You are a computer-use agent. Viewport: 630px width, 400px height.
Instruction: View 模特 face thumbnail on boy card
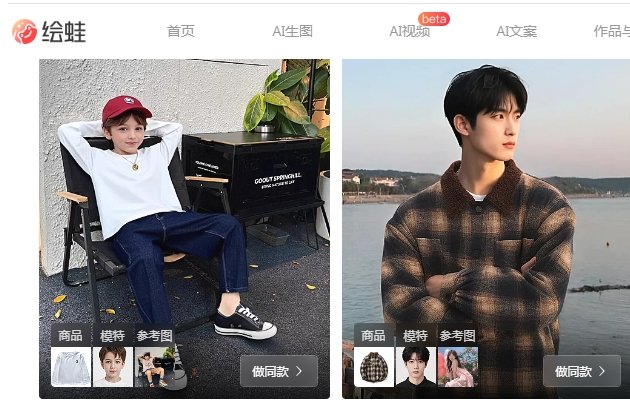(113, 367)
